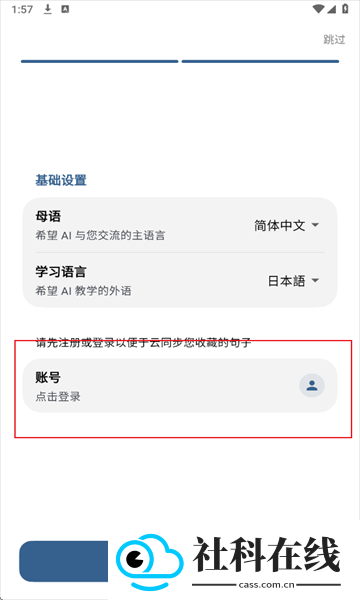Open the 学习语言 dropdown showing 日本語
360x600 pixels.
coord(293,281)
